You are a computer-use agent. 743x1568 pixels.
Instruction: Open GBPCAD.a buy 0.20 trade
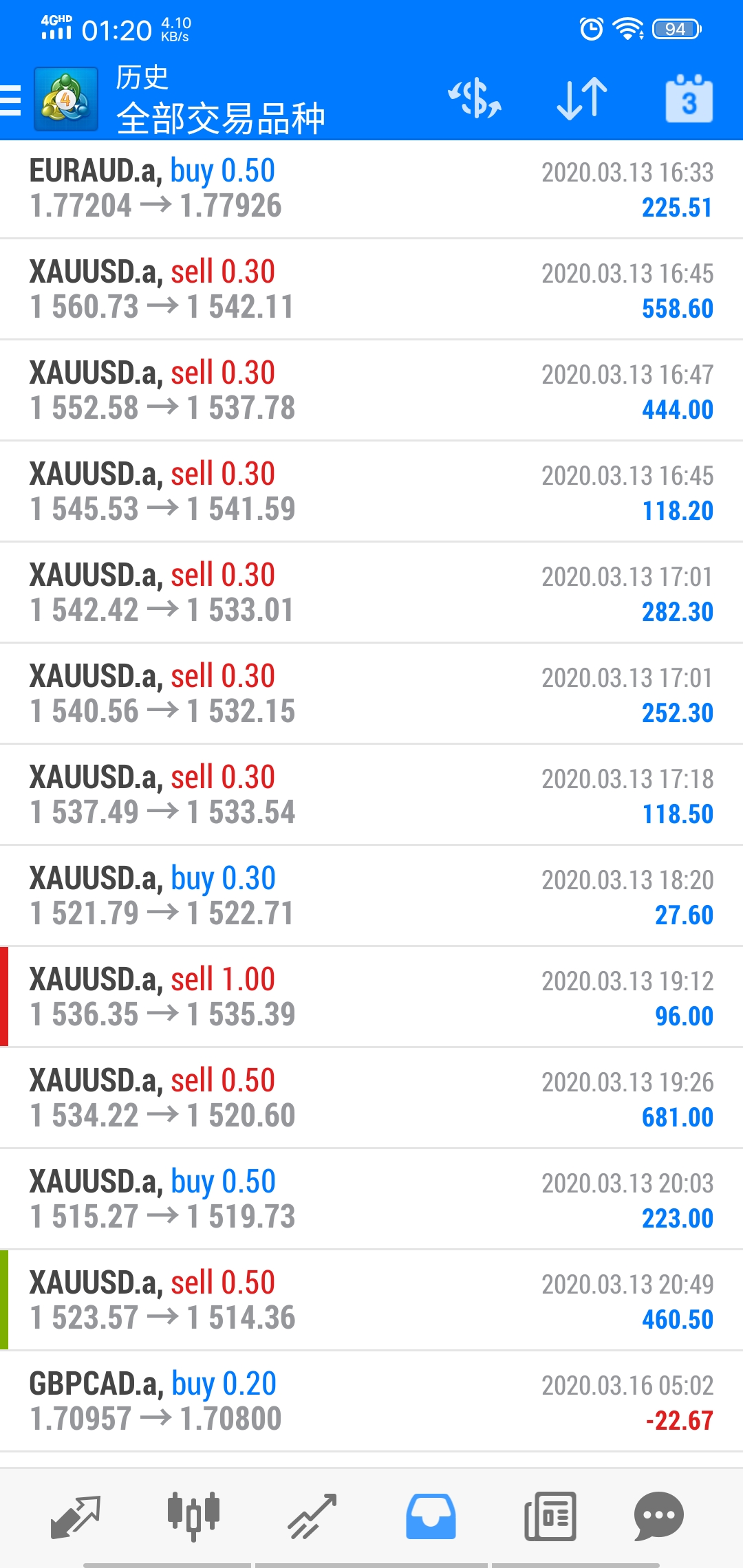[x=371, y=1402]
